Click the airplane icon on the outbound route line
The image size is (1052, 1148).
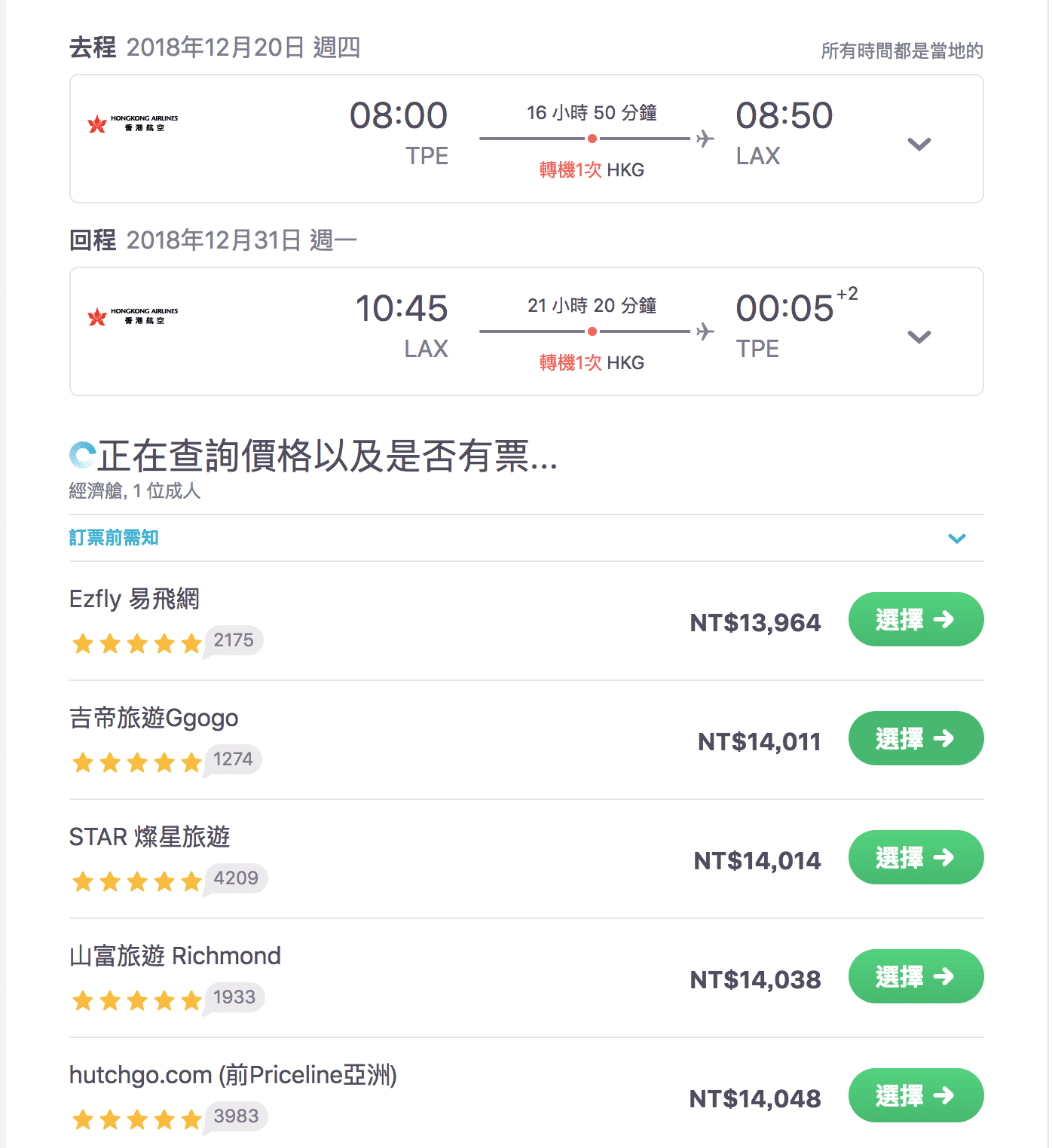click(702, 138)
